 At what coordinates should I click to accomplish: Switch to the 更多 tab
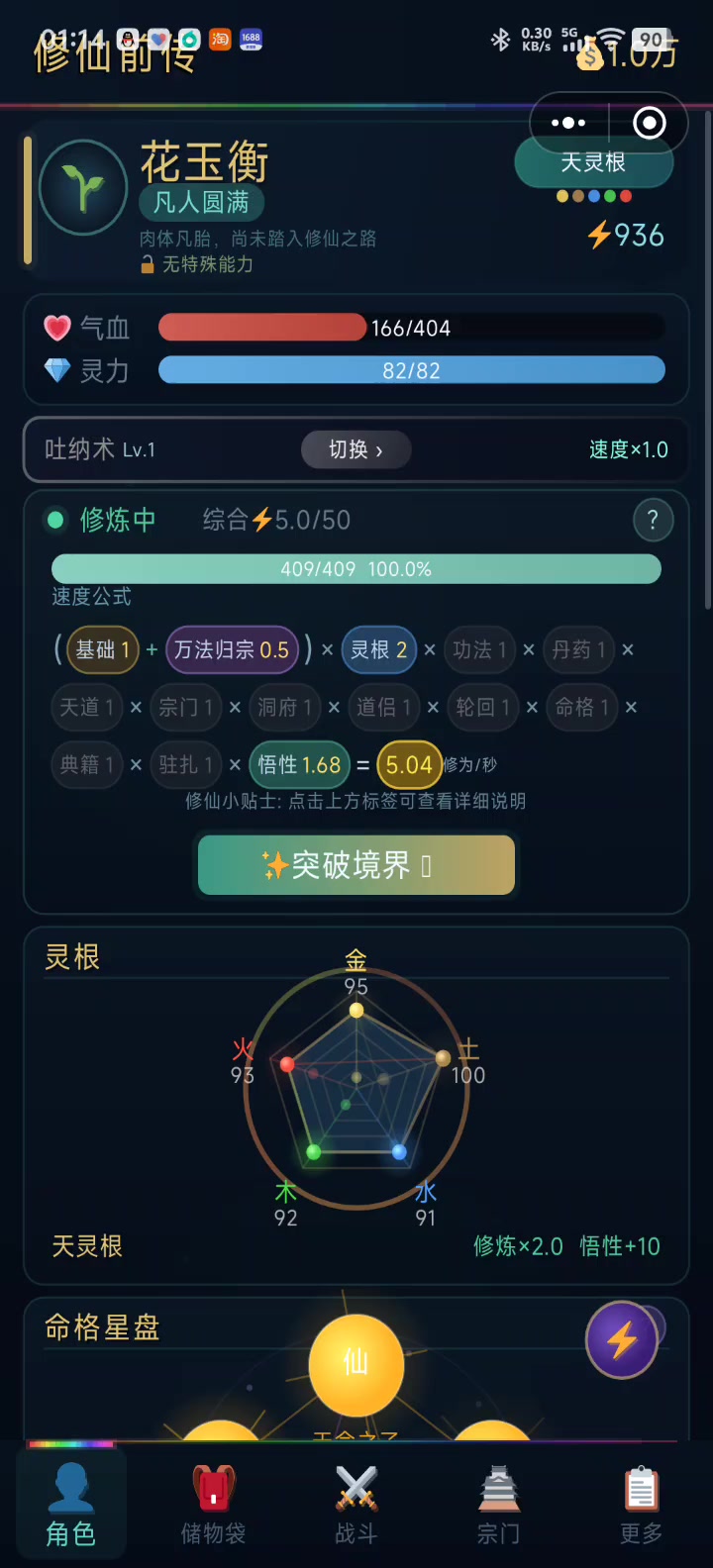pos(641,1506)
